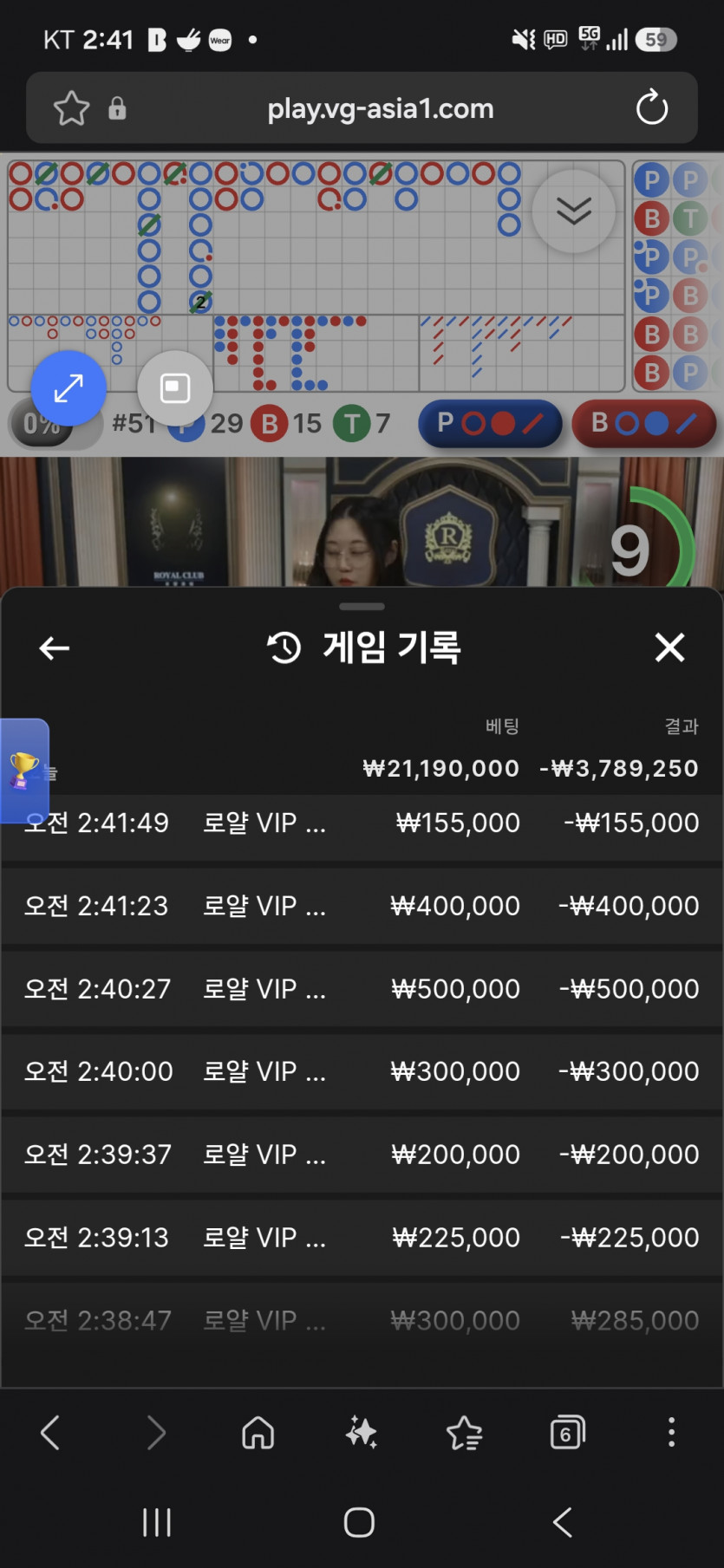The height and width of the screenshot is (1568, 724).
Task: Tap the play.vg-asia1.com address bar
Action: click(x=381, y=108)
